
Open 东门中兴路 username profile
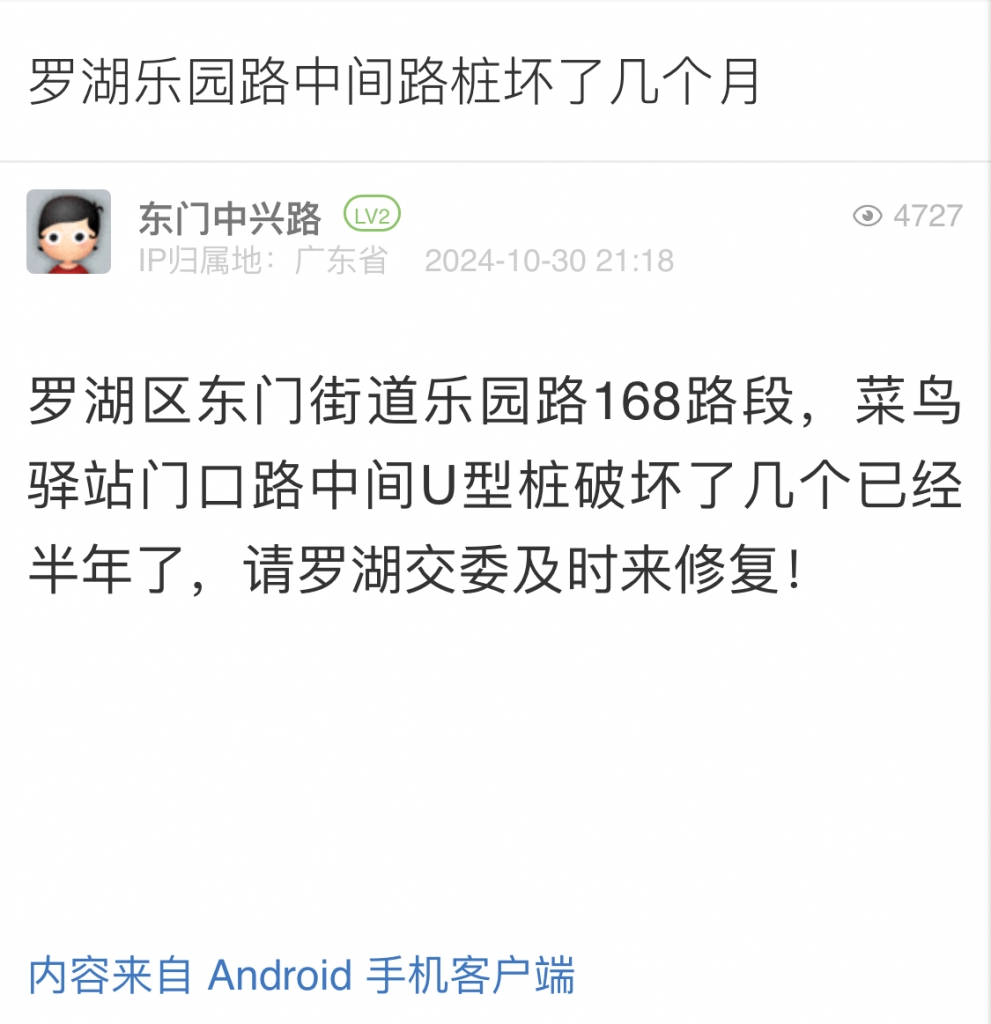pyautogui.click(x=229, y=216)
